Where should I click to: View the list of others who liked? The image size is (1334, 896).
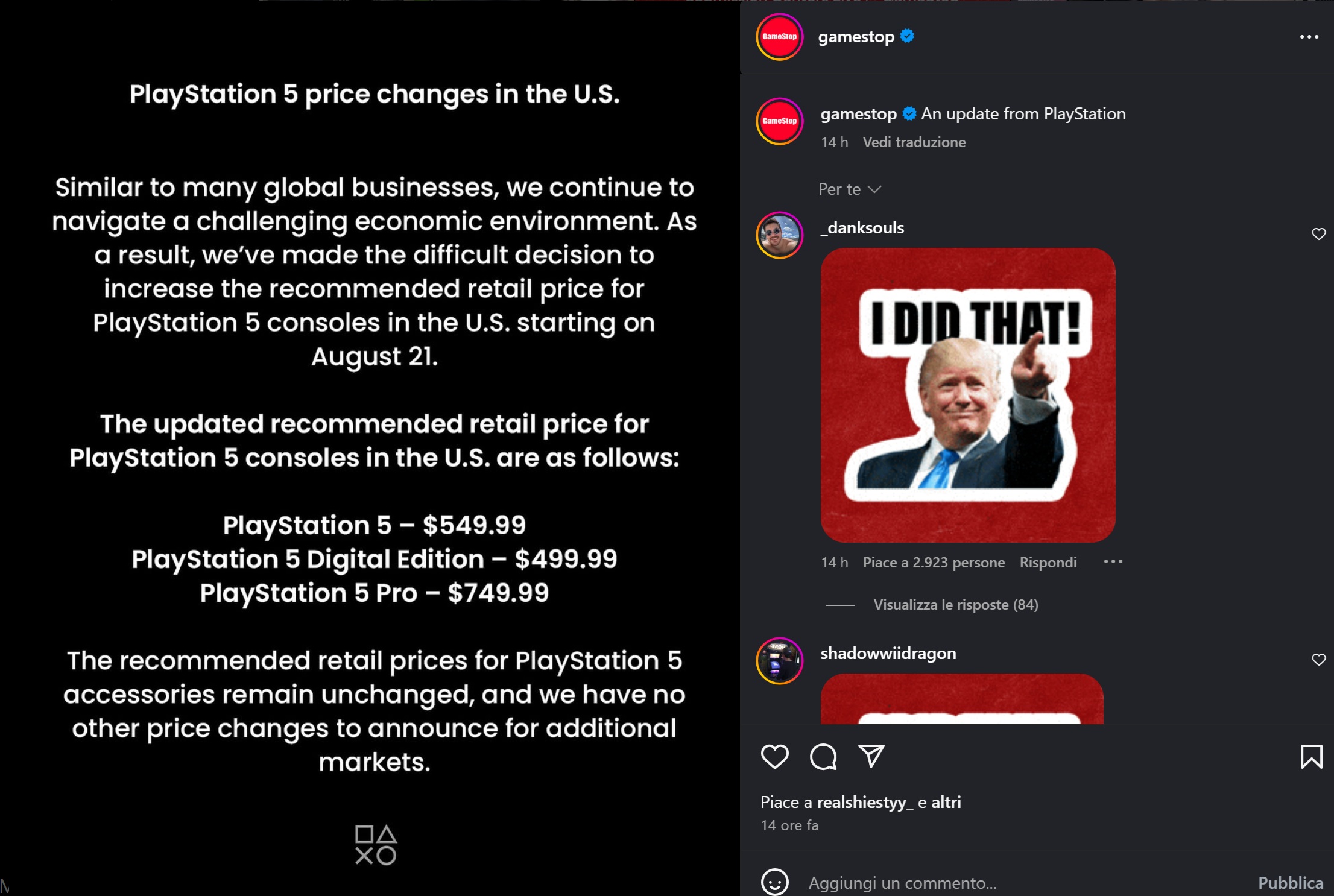946,803
